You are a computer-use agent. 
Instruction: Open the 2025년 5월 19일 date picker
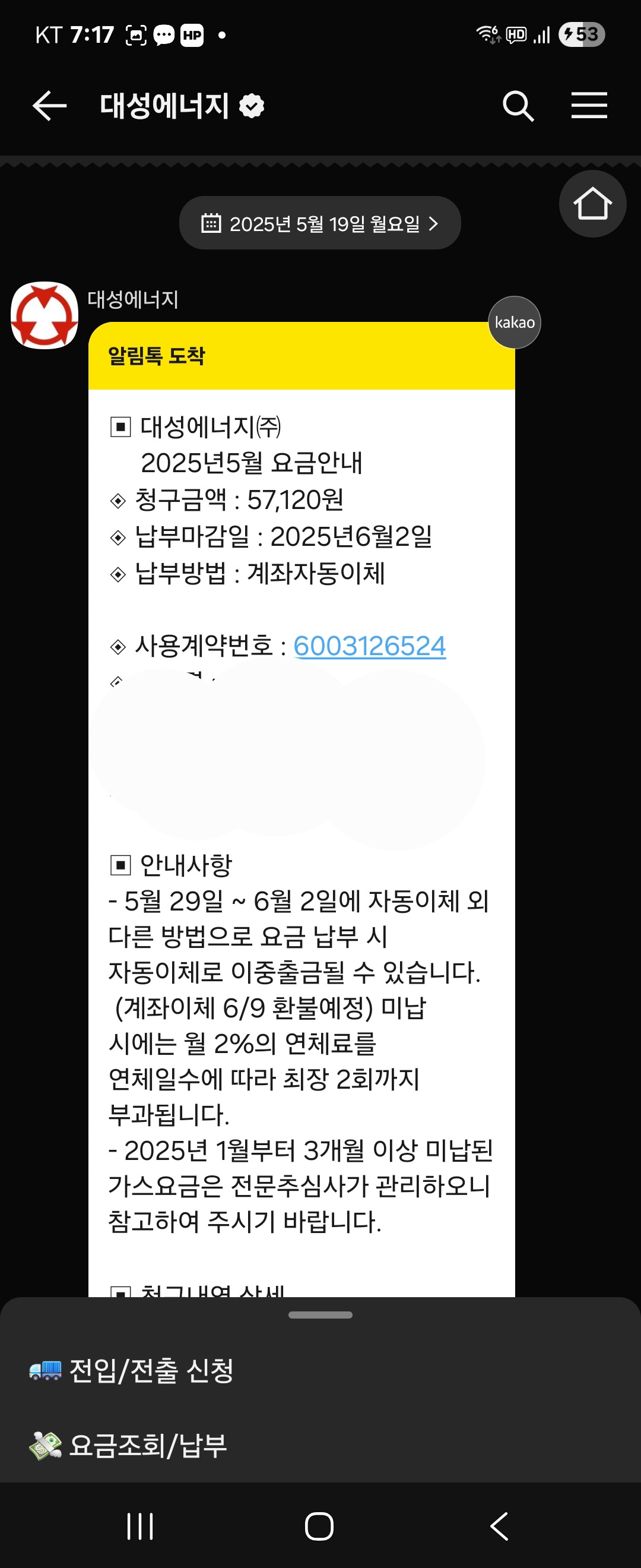tap(320, 223)
